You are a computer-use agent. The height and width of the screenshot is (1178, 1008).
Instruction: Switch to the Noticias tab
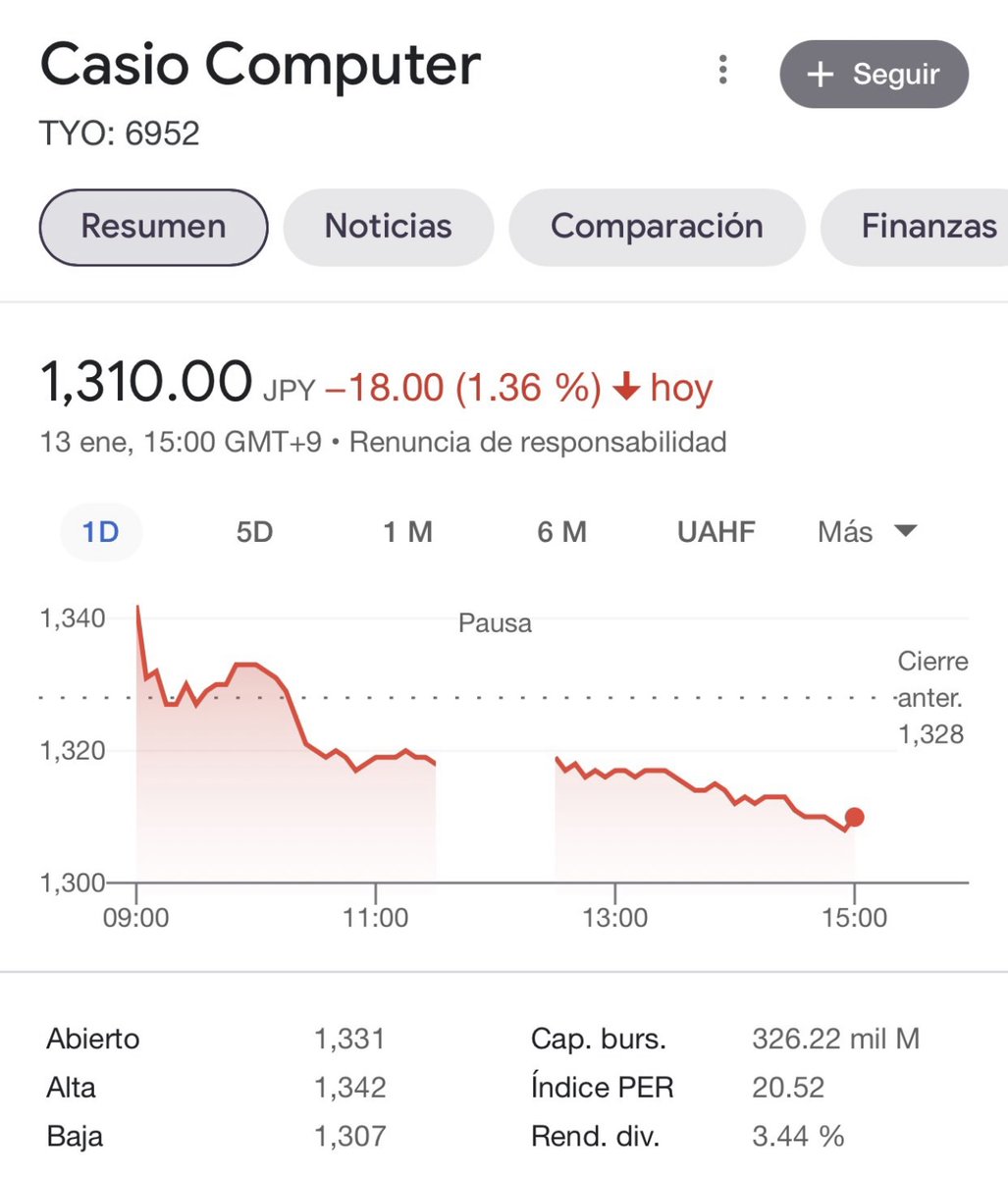click(x=388, y=227)
